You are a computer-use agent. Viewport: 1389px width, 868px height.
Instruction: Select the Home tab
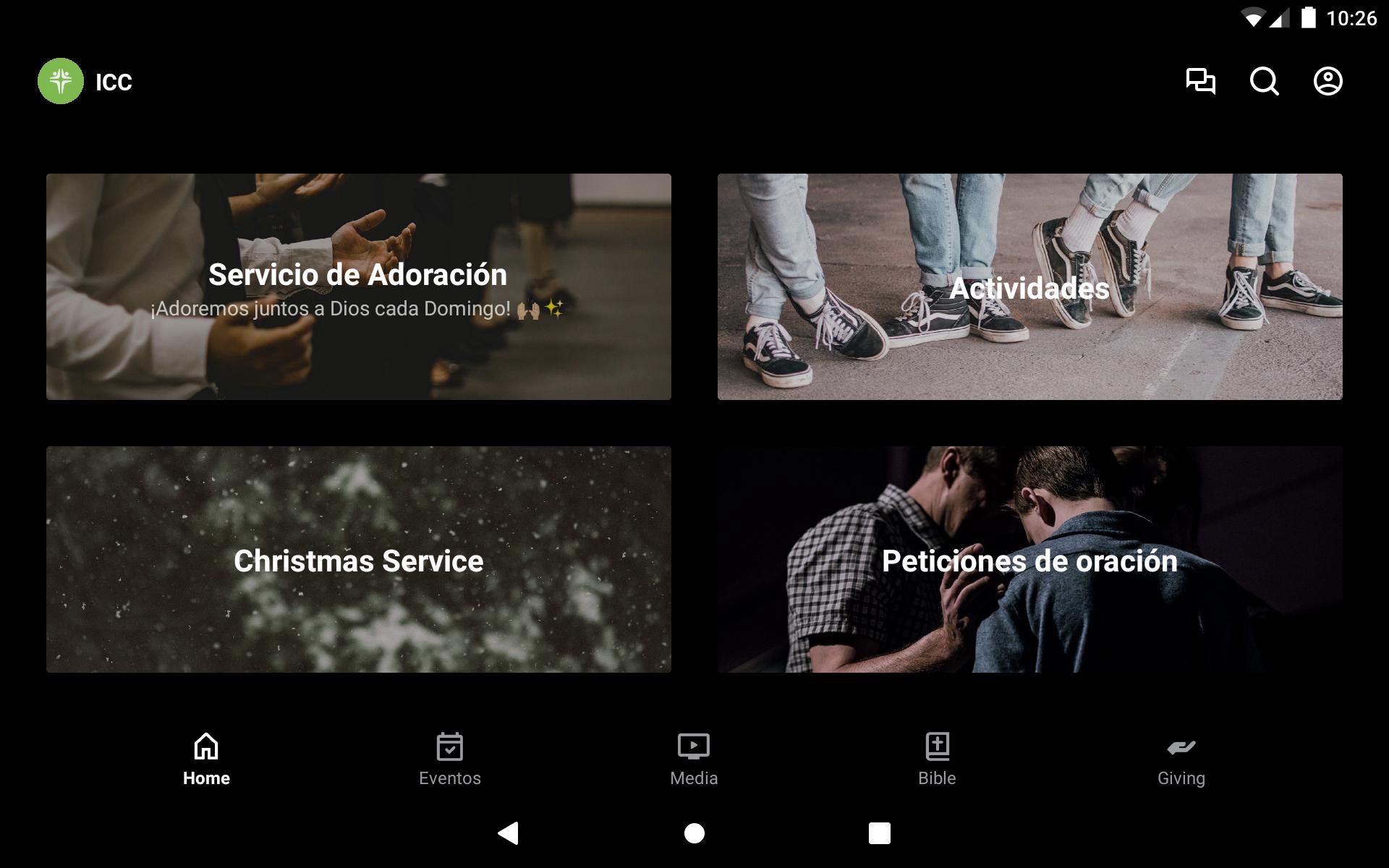[x=206, y=759]
